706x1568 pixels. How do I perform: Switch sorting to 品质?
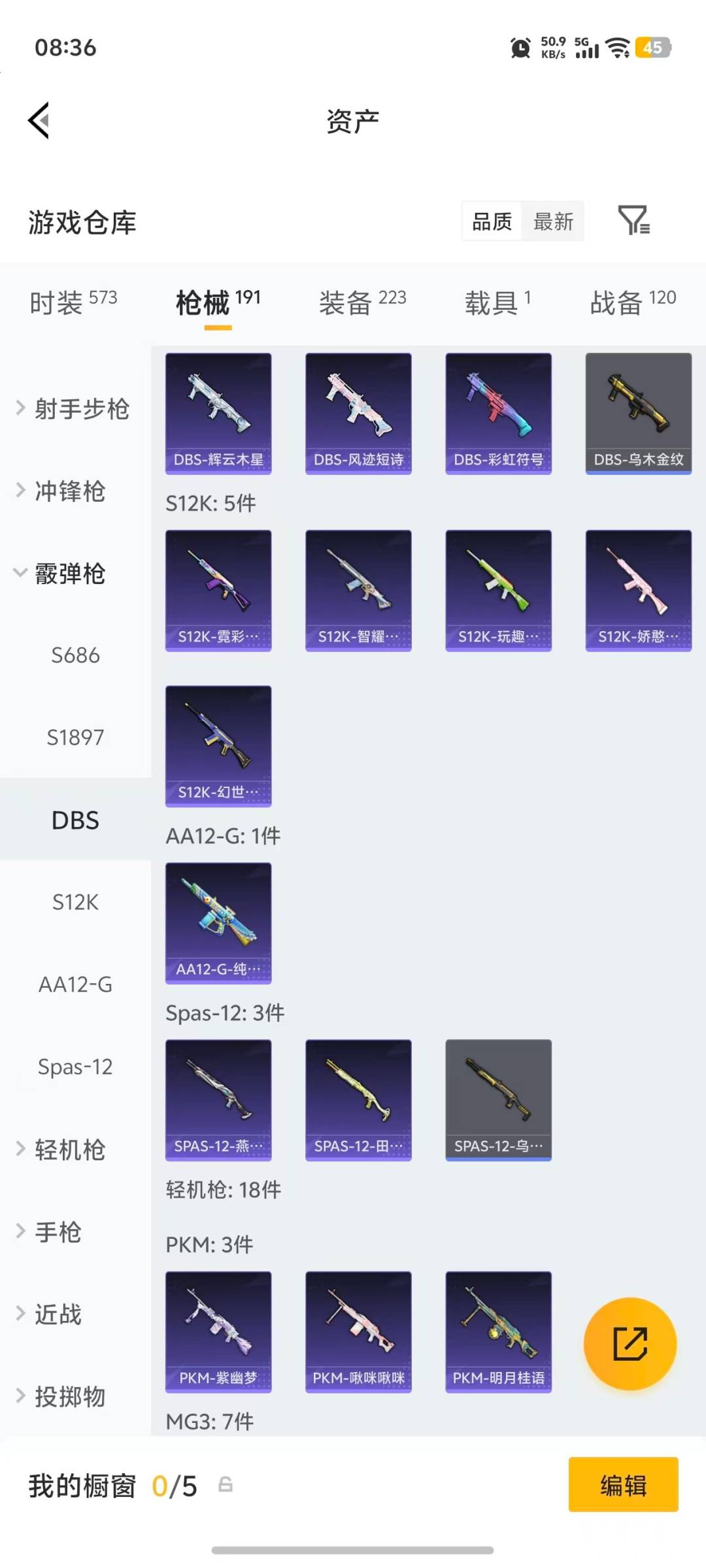click(490, 222)
